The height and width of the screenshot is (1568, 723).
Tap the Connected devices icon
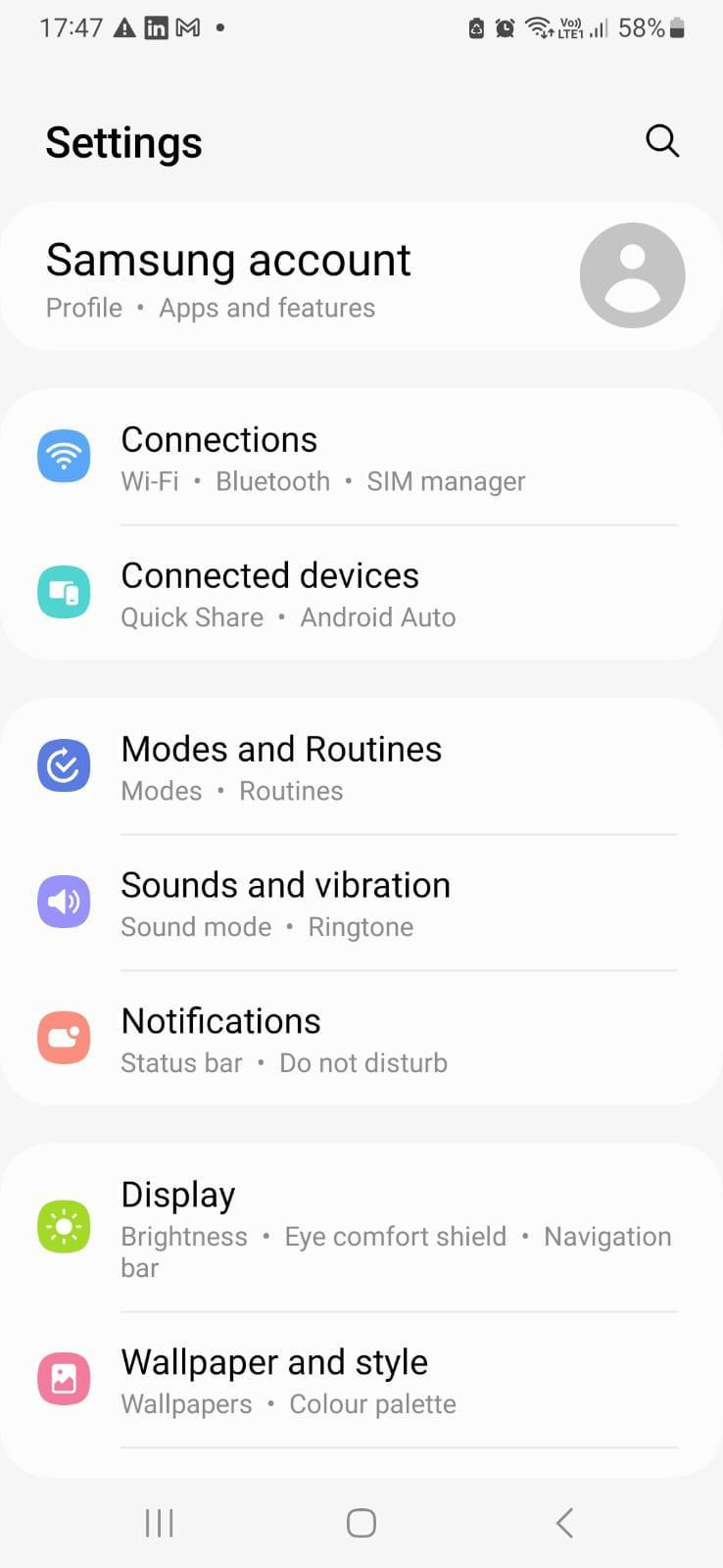coord(64,592)
